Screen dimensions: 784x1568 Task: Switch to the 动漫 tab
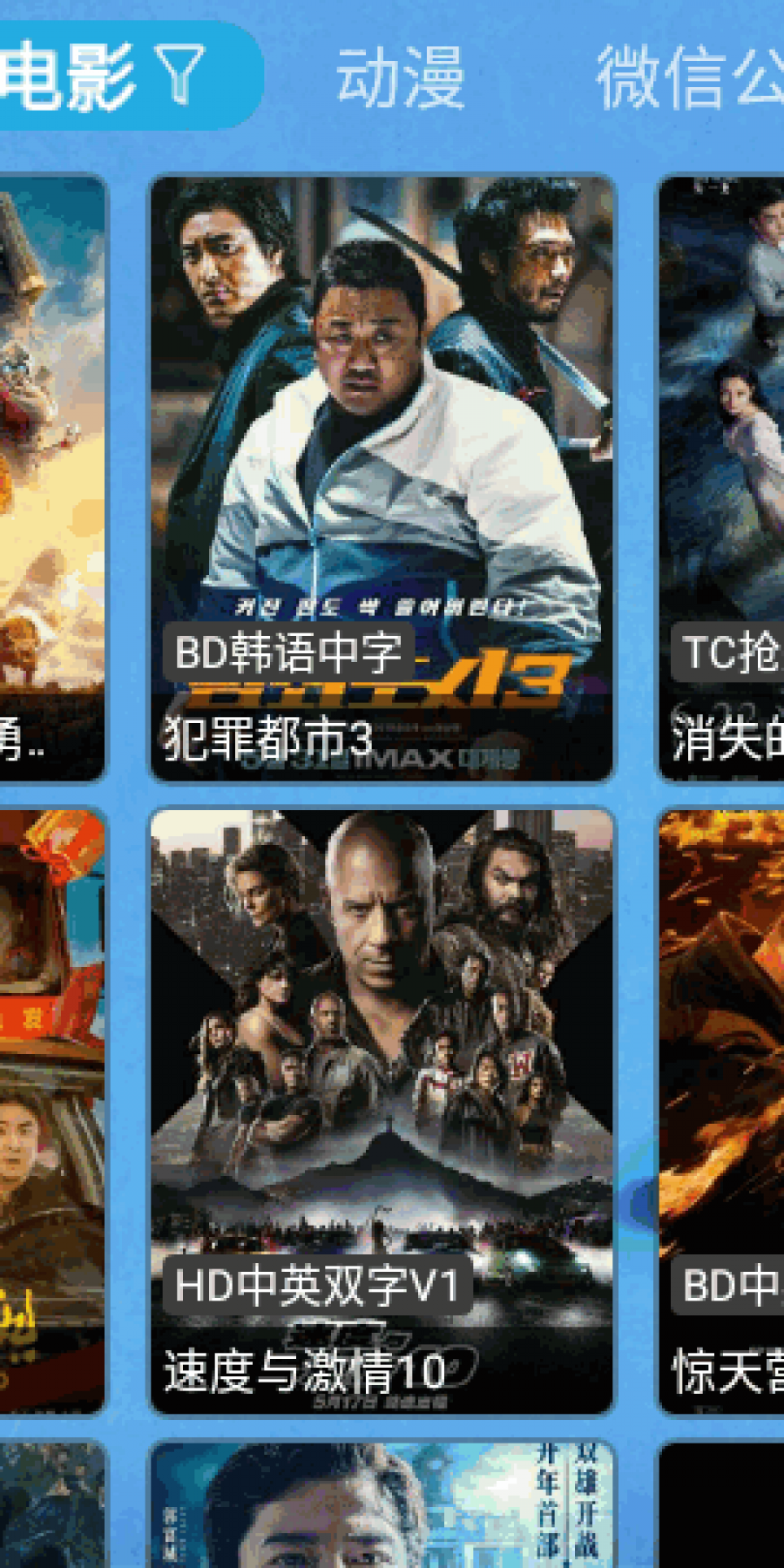[x=400, y=78]
